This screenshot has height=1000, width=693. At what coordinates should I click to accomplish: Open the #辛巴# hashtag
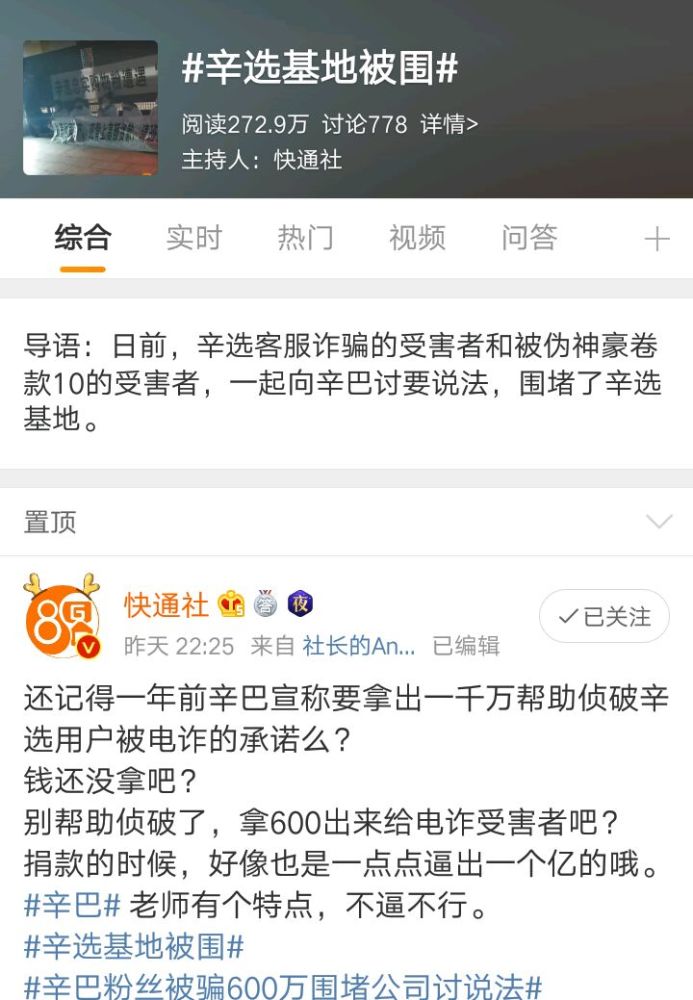(x=72, y=906)
